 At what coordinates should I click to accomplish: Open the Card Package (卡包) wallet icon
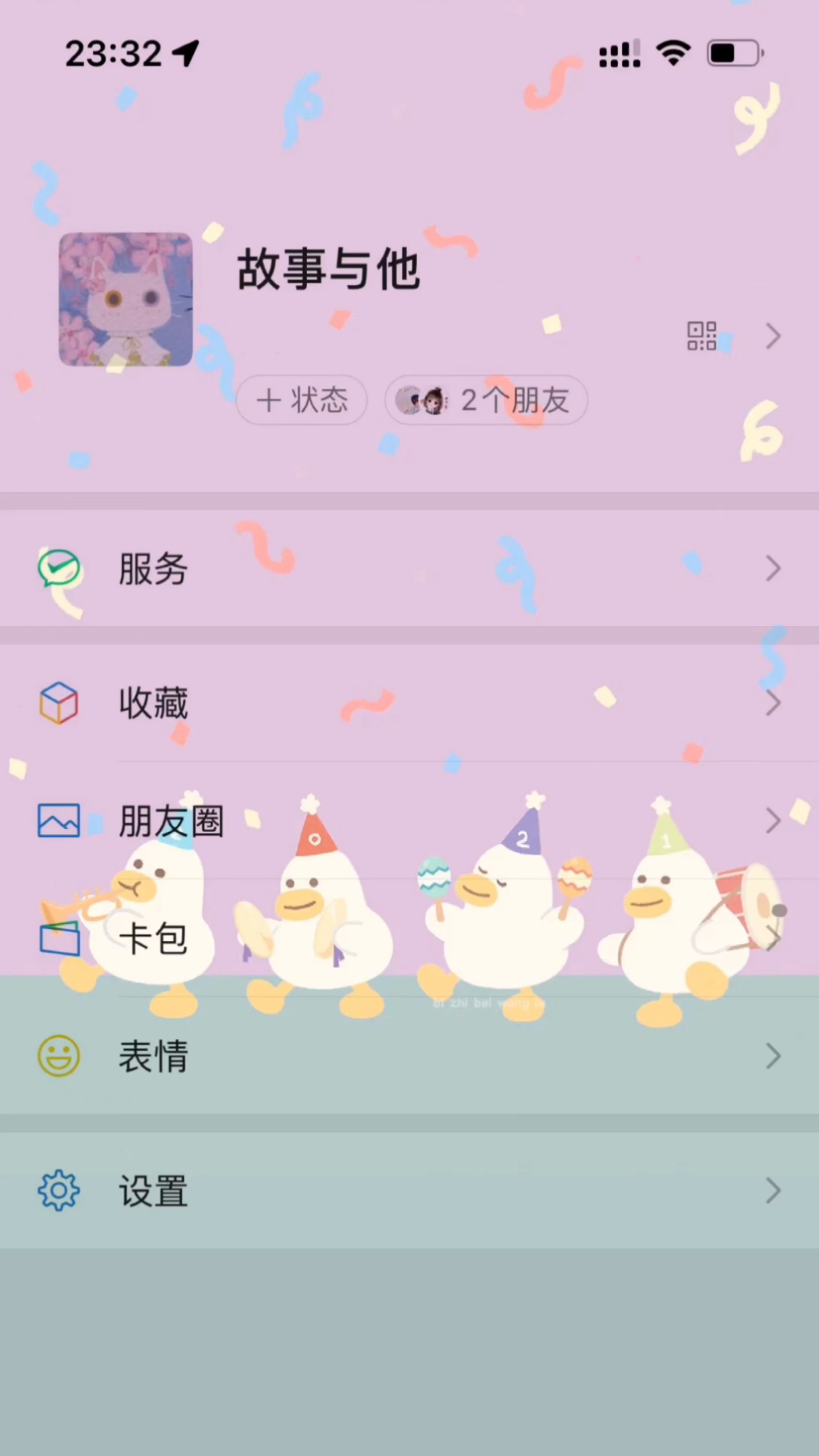click(58, 938)
